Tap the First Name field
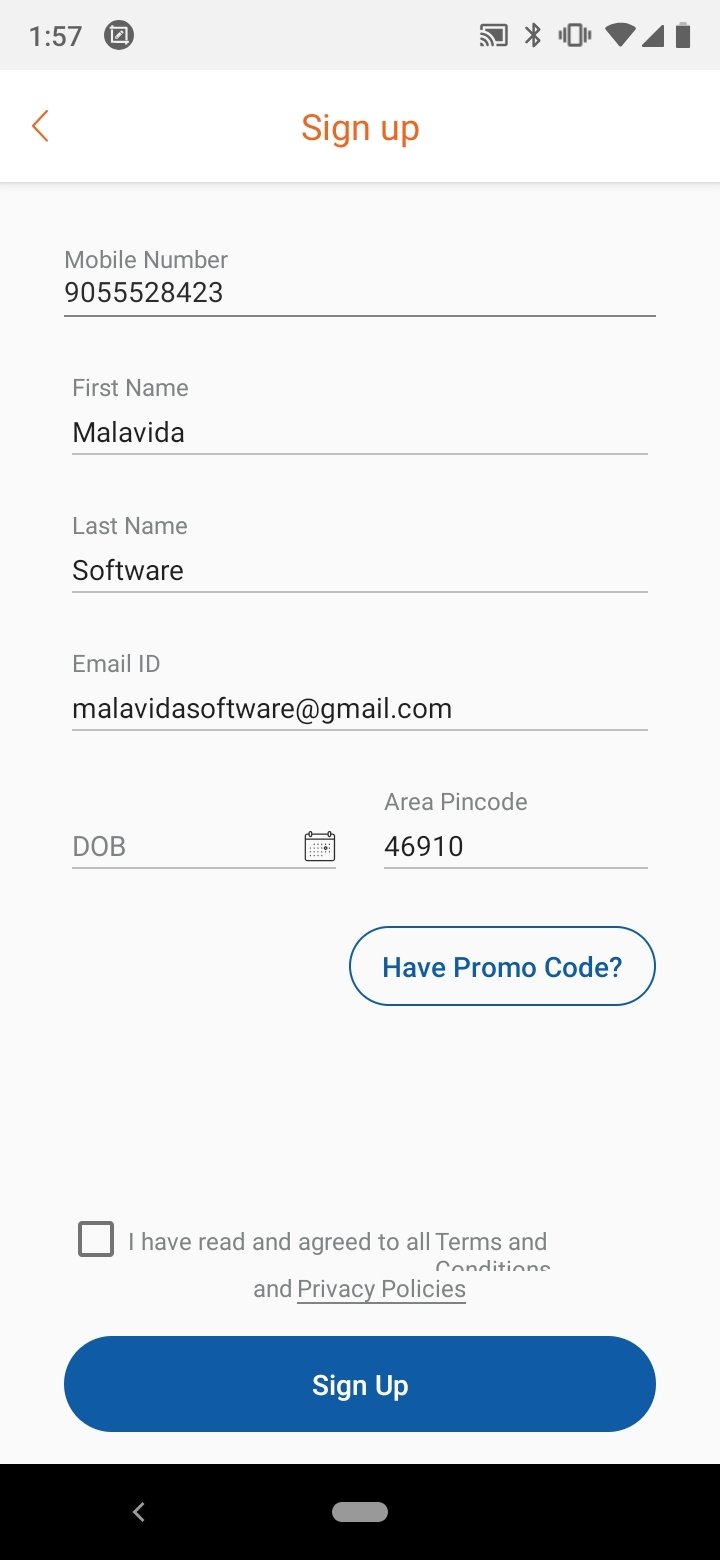 (x=358, y=433)
